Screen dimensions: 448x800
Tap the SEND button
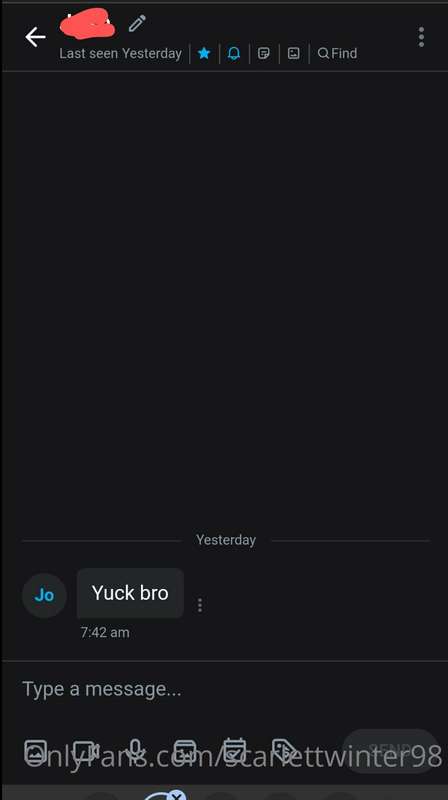coord(390,750)
